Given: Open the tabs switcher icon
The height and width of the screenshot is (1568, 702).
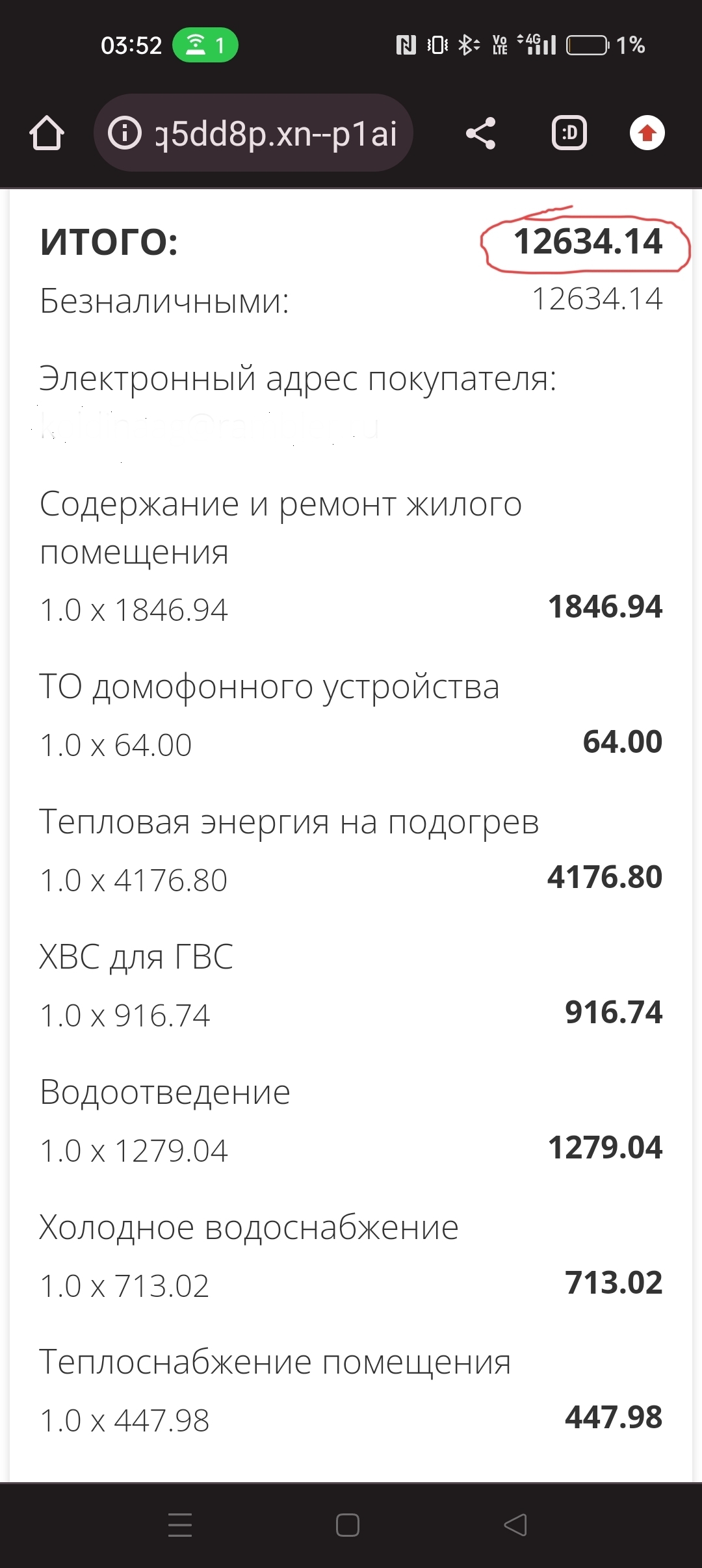Looking at the screenshot, I should tap(569, 133).
